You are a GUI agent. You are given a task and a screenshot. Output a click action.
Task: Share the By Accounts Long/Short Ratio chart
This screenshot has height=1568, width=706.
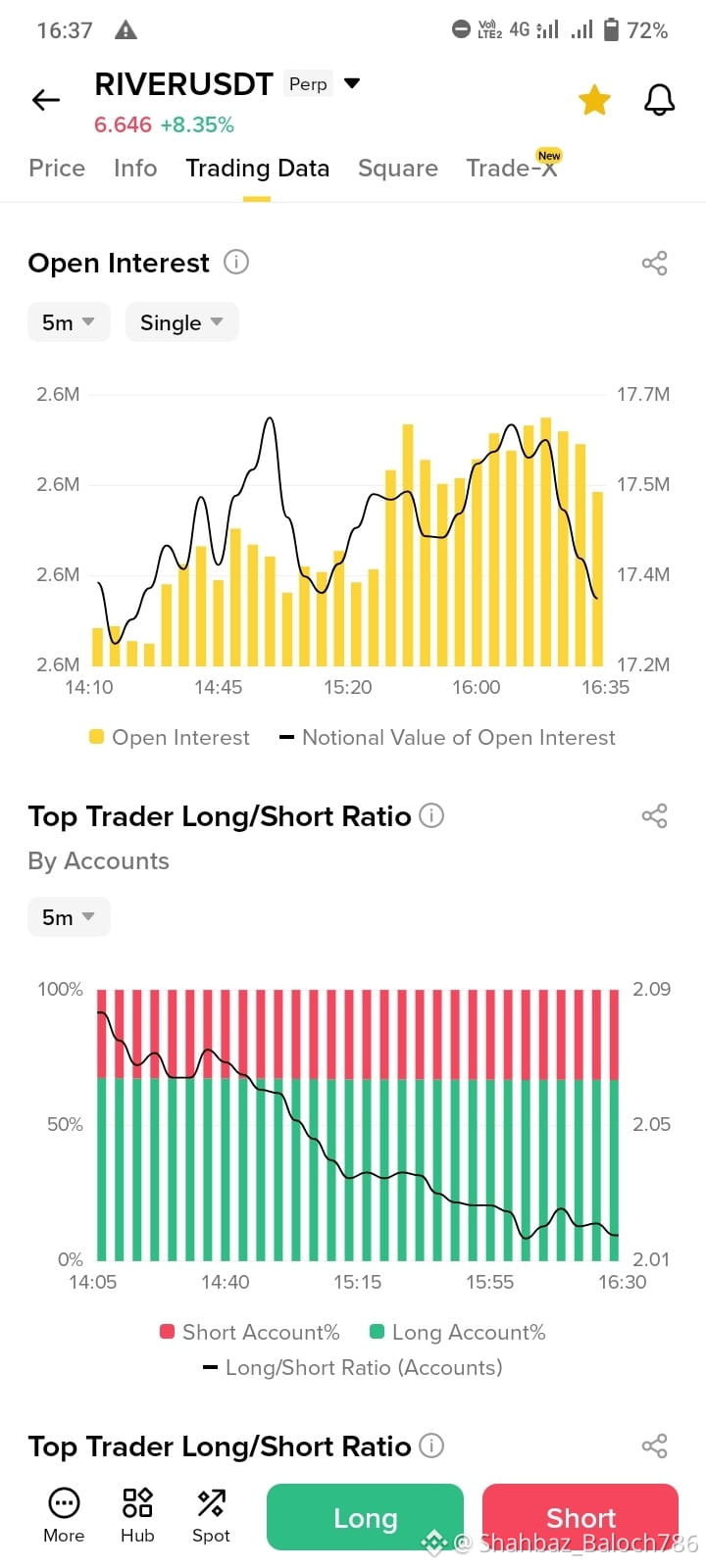point(654,816)
